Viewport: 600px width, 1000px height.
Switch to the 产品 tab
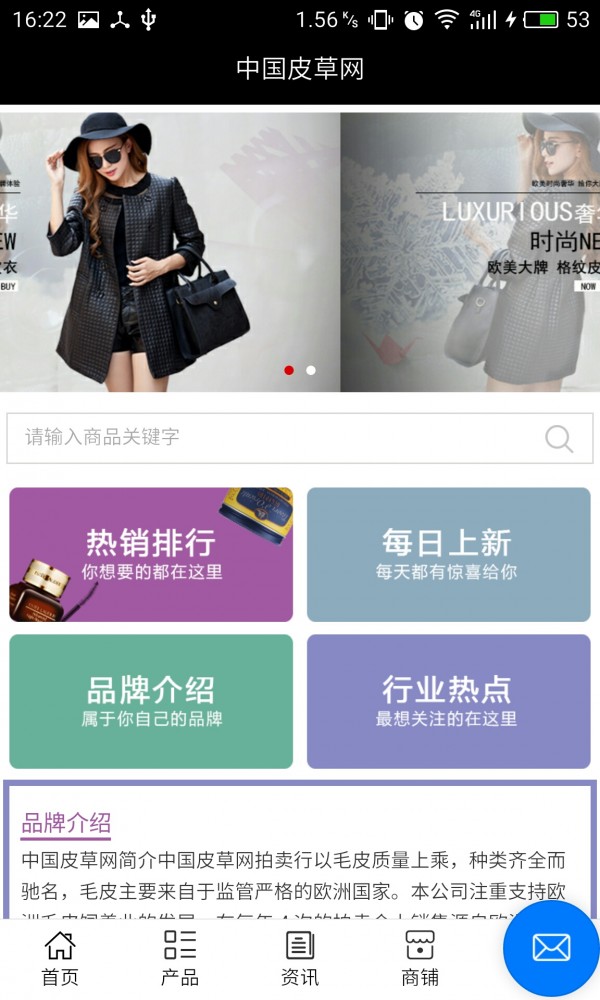pos(180,959)
